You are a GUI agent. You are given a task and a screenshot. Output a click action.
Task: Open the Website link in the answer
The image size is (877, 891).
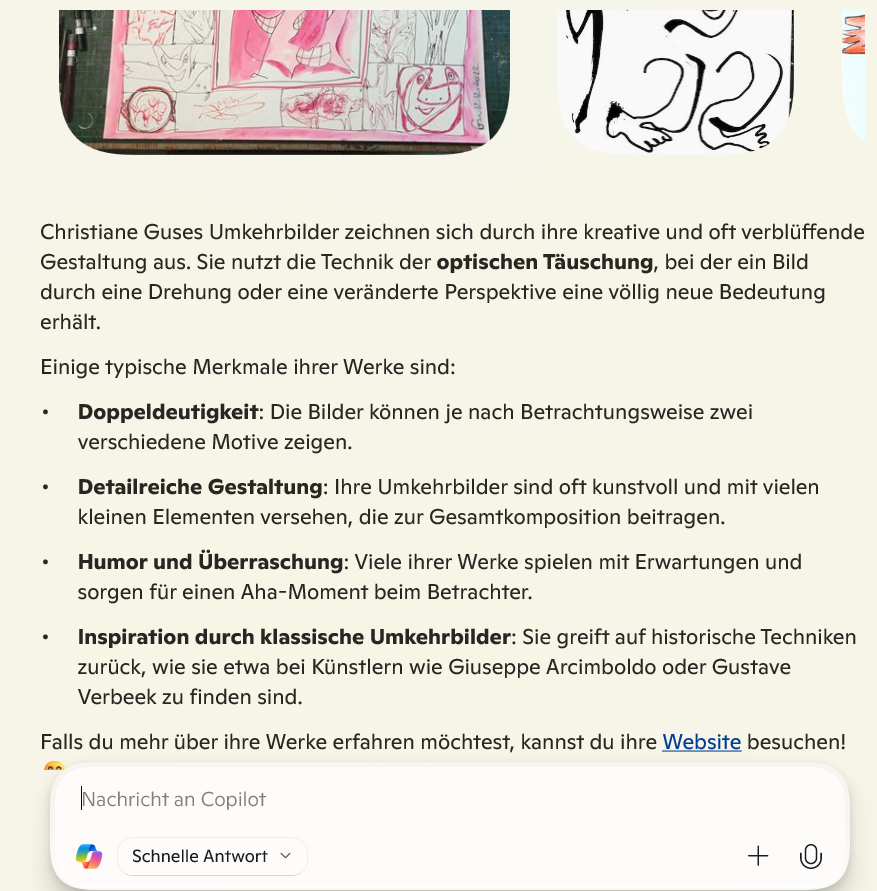click(701, 742)
